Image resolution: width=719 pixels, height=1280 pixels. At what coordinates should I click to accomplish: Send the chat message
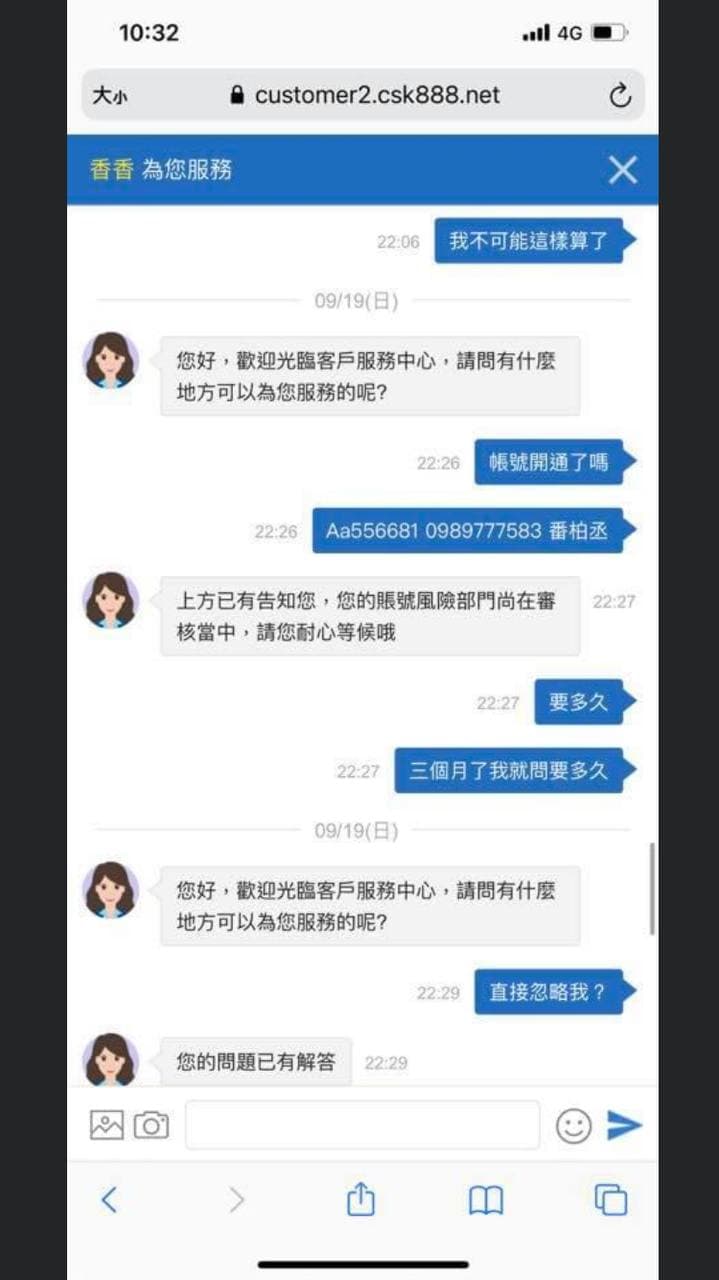click(625, 1125)
